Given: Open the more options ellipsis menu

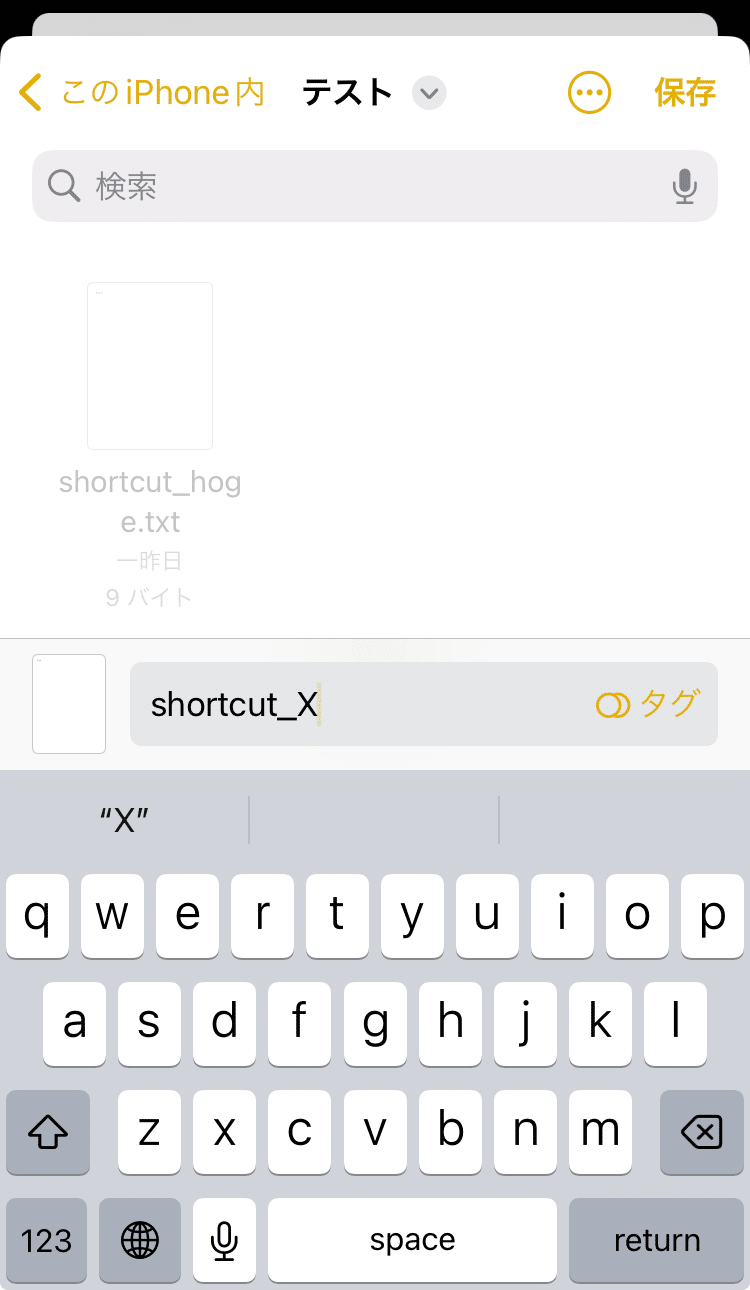Looking at the screenshot, I should 589,93.
